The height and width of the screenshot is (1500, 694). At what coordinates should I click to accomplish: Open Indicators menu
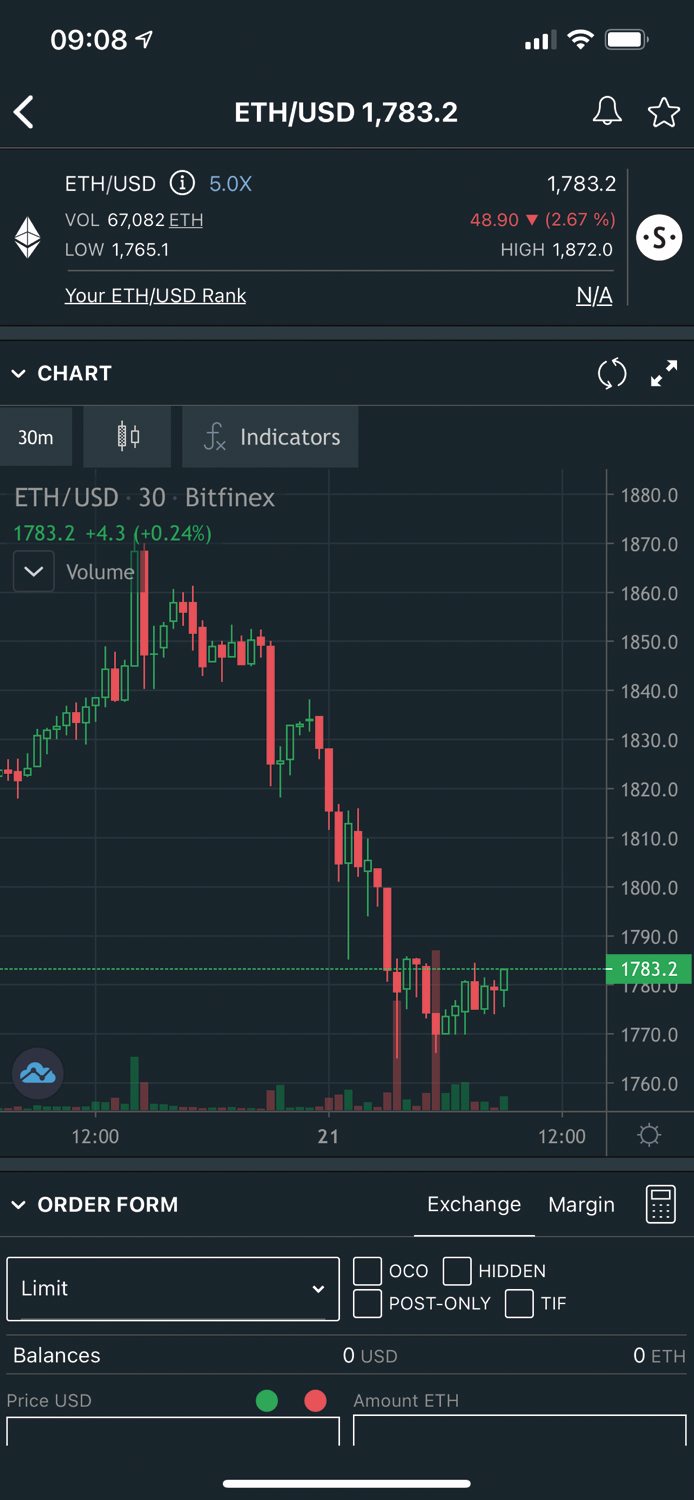pyautogui.click(x=270, y=437)
